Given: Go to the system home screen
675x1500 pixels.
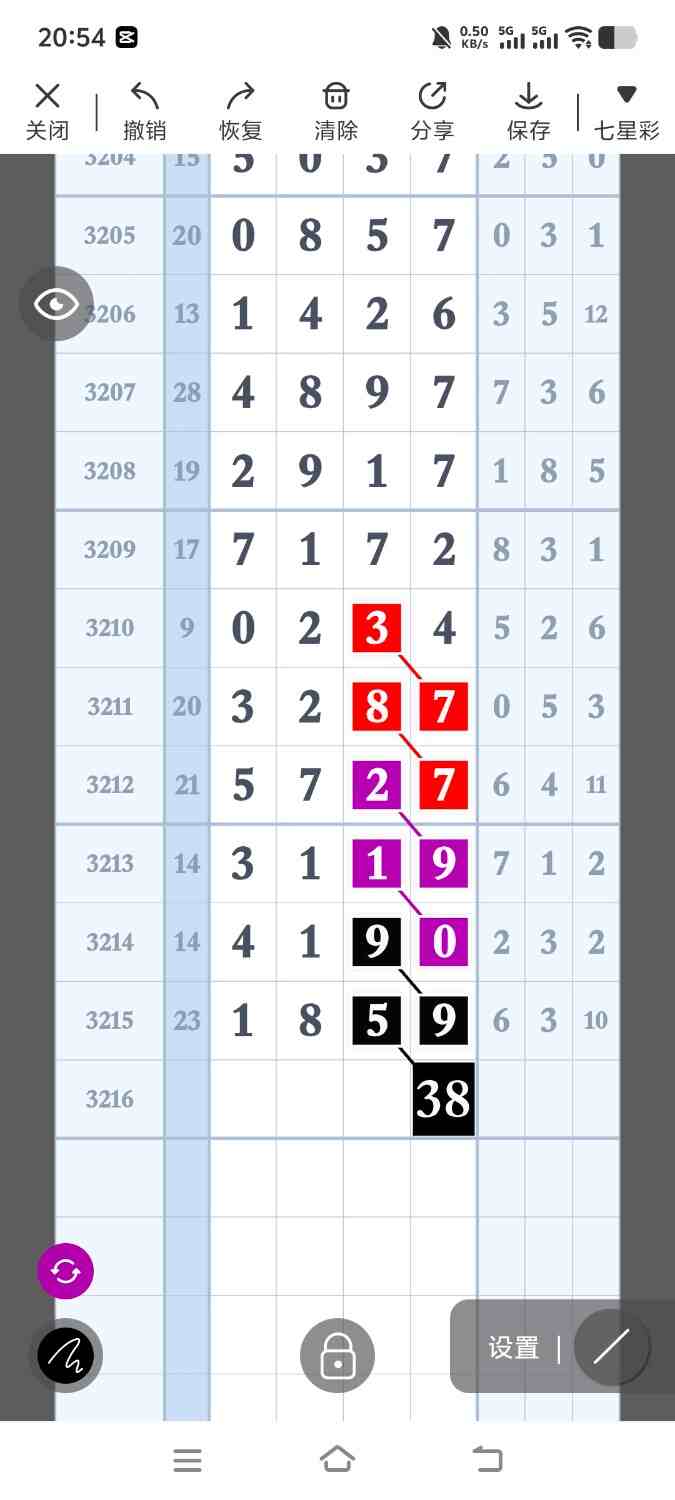Looking at the screenshot, I should click(337, 1460).
